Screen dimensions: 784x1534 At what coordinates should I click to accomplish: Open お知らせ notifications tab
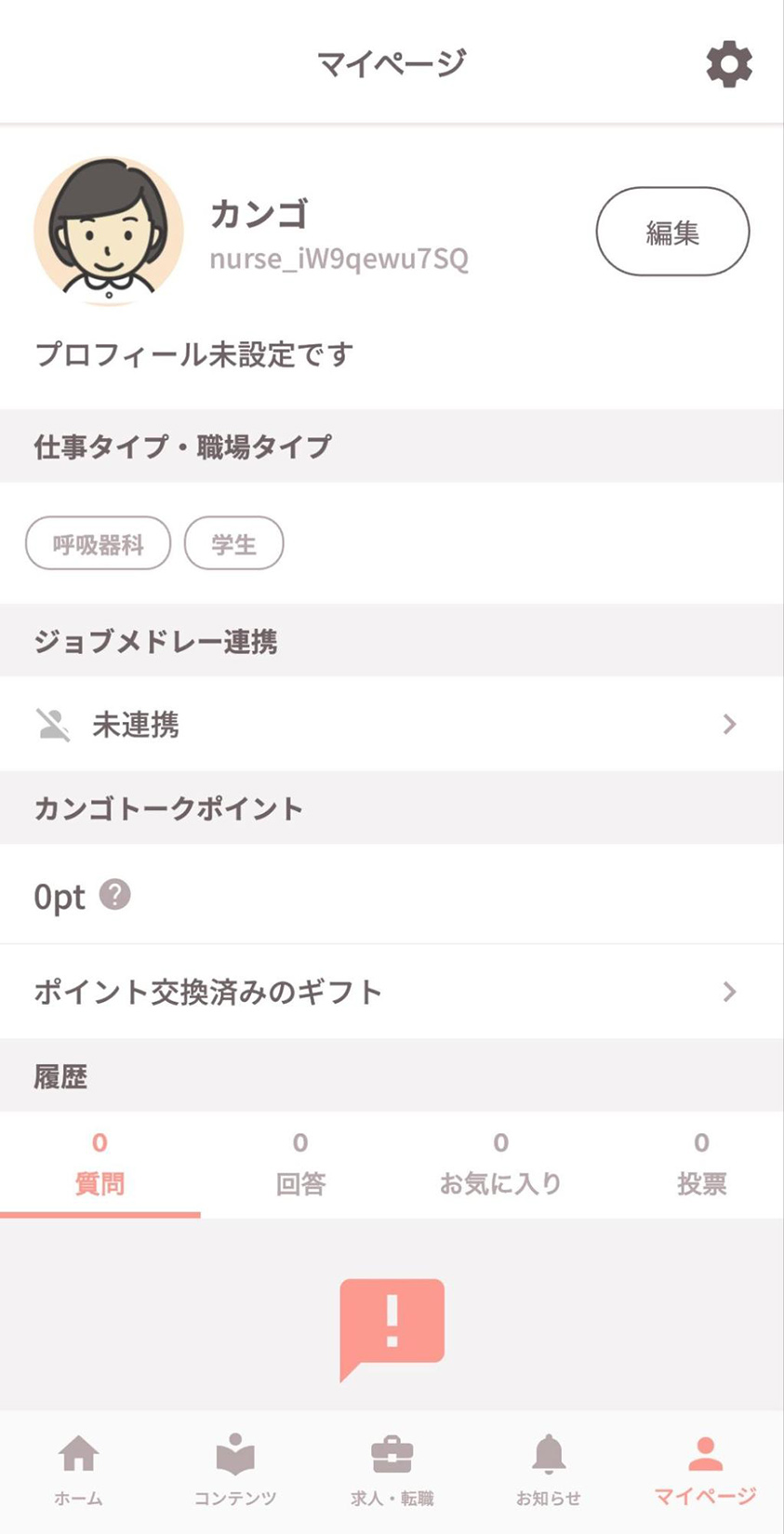549,1472
